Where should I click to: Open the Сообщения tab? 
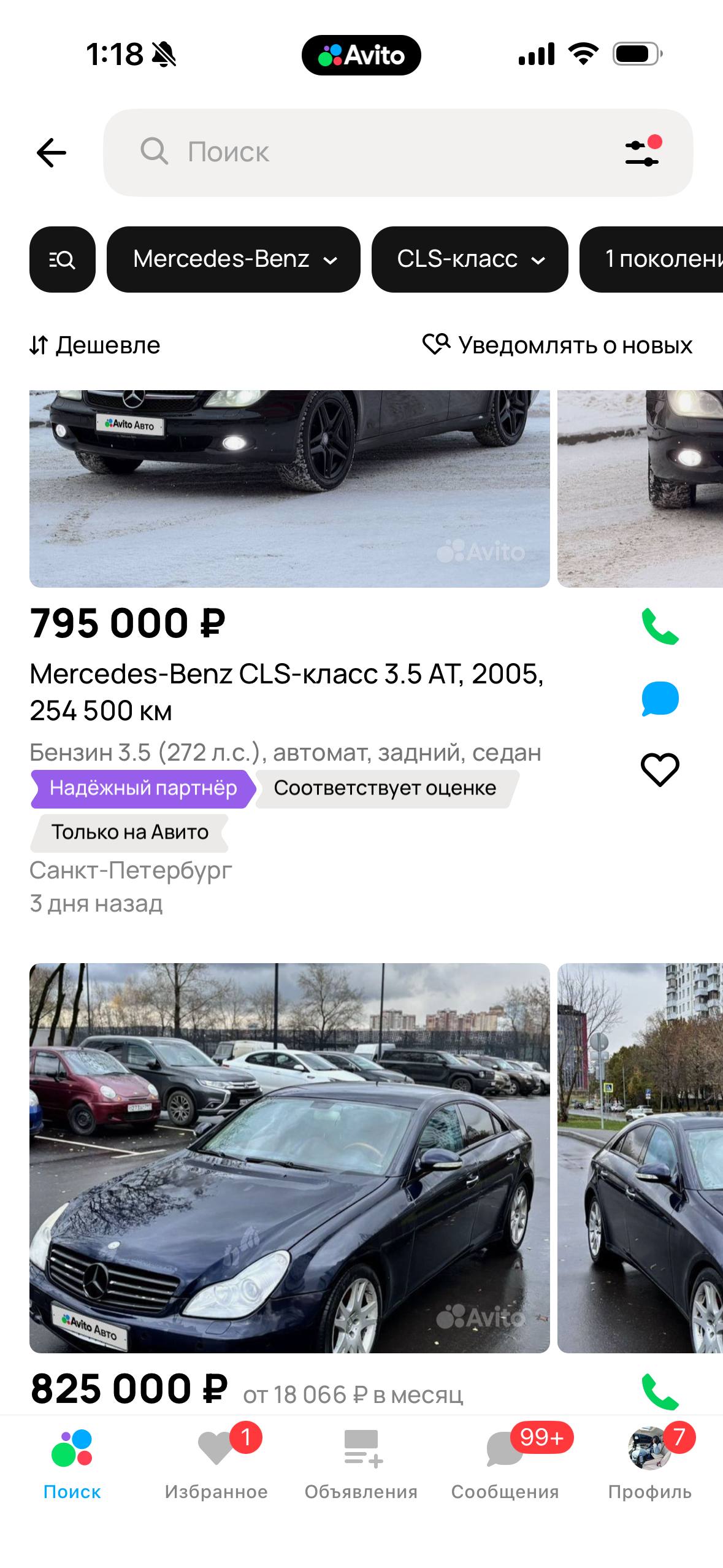[505, 1464]
